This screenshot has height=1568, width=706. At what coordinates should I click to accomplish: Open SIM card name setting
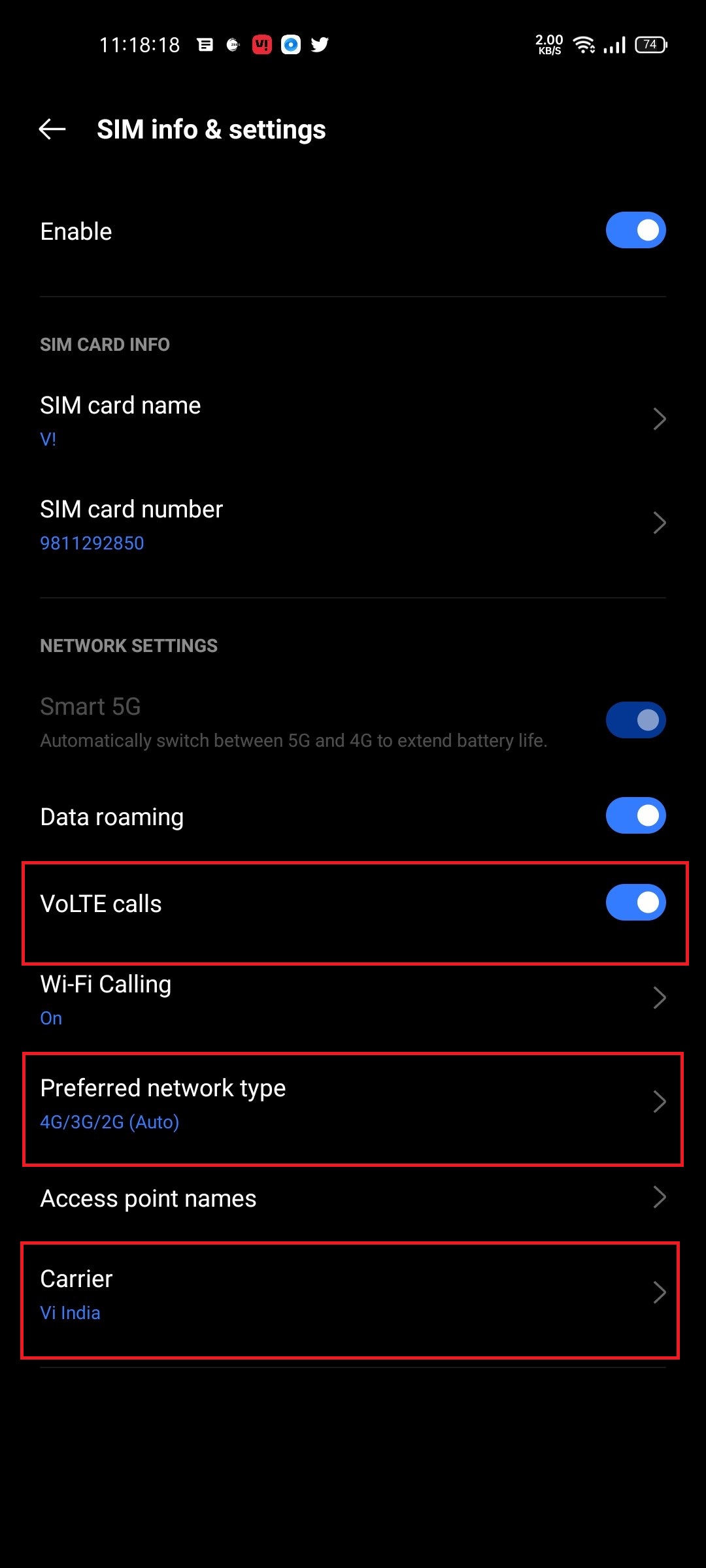[x=353, y=420]
